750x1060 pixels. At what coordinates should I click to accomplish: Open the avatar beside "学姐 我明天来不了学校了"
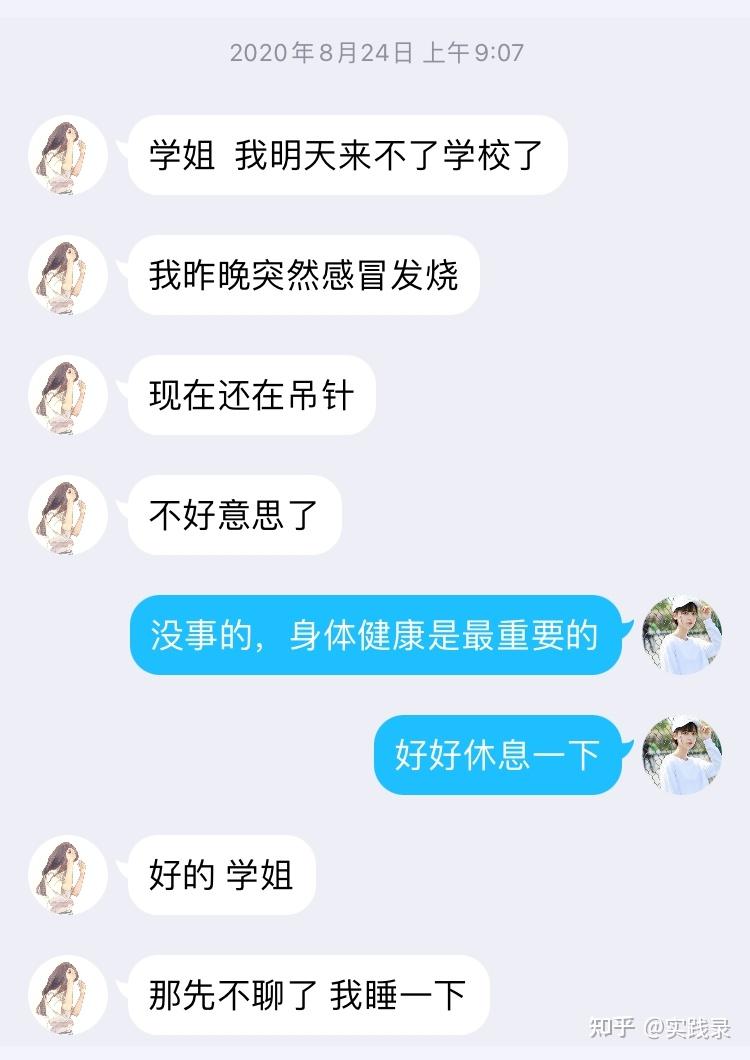click(68, 155)
